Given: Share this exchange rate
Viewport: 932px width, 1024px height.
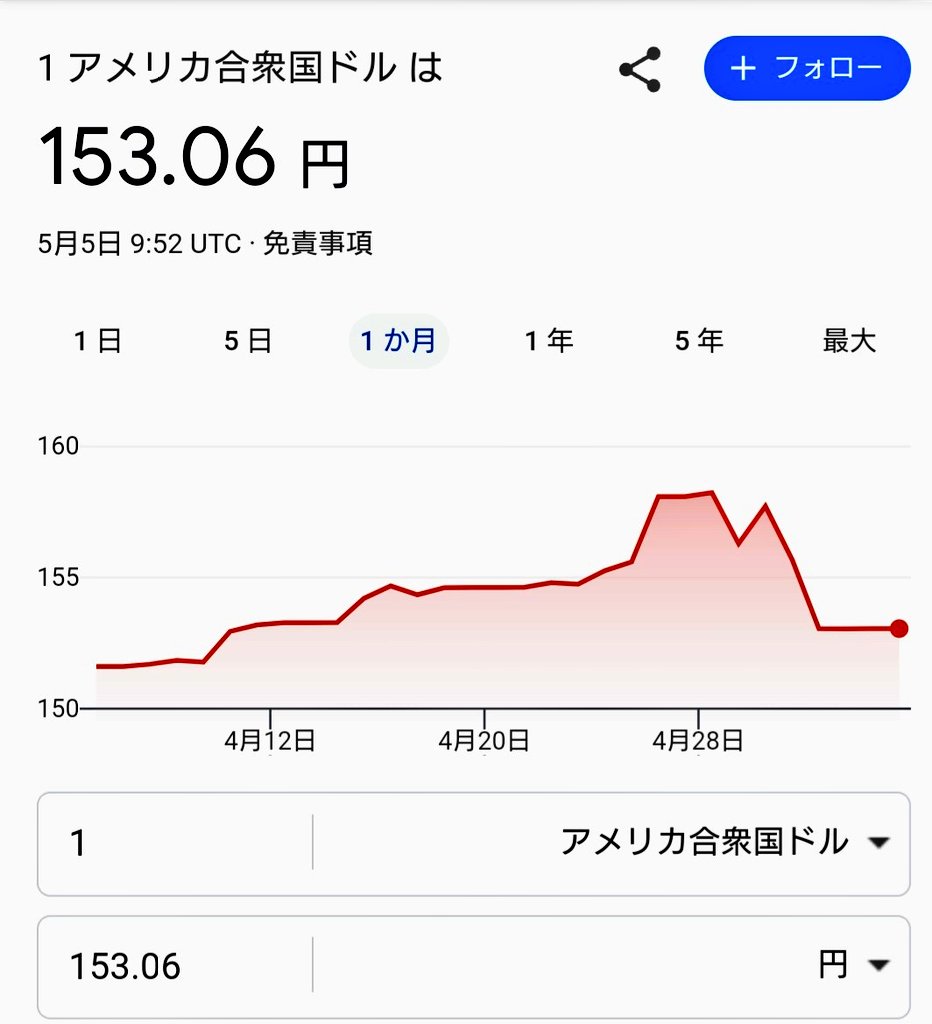Looking at the screenshot, I should 640,69.
